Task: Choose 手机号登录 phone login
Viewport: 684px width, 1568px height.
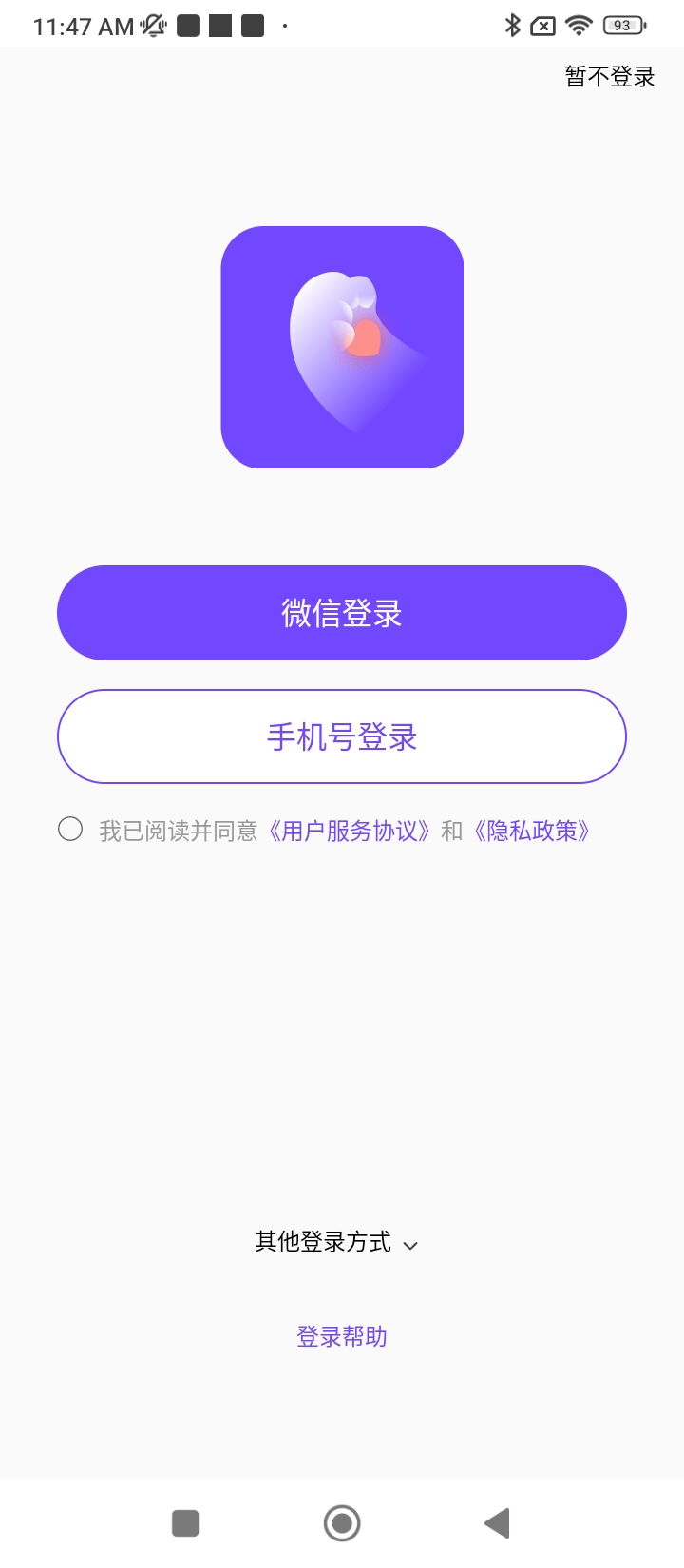Action: tap(342, 736)
